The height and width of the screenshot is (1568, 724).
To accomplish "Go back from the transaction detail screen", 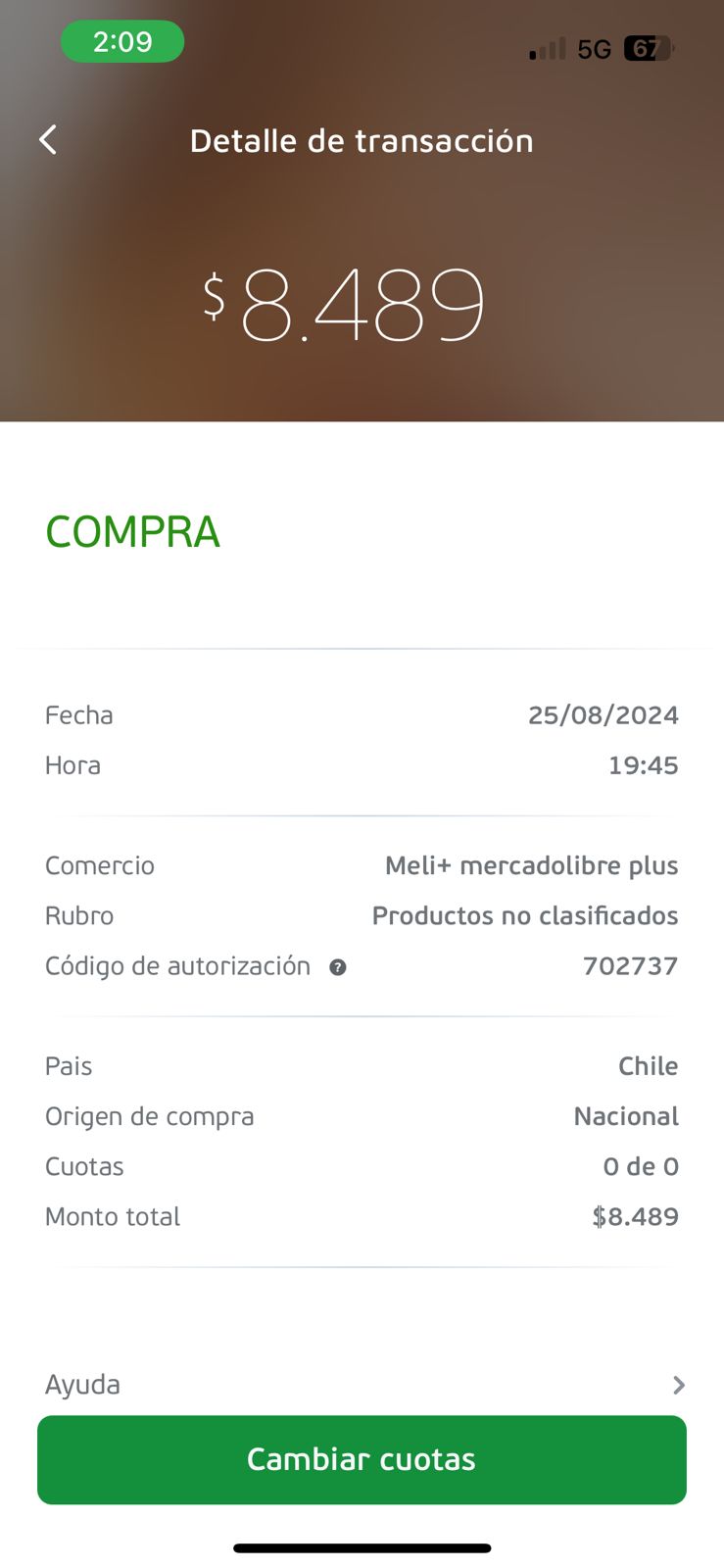I will coord(48,140).
